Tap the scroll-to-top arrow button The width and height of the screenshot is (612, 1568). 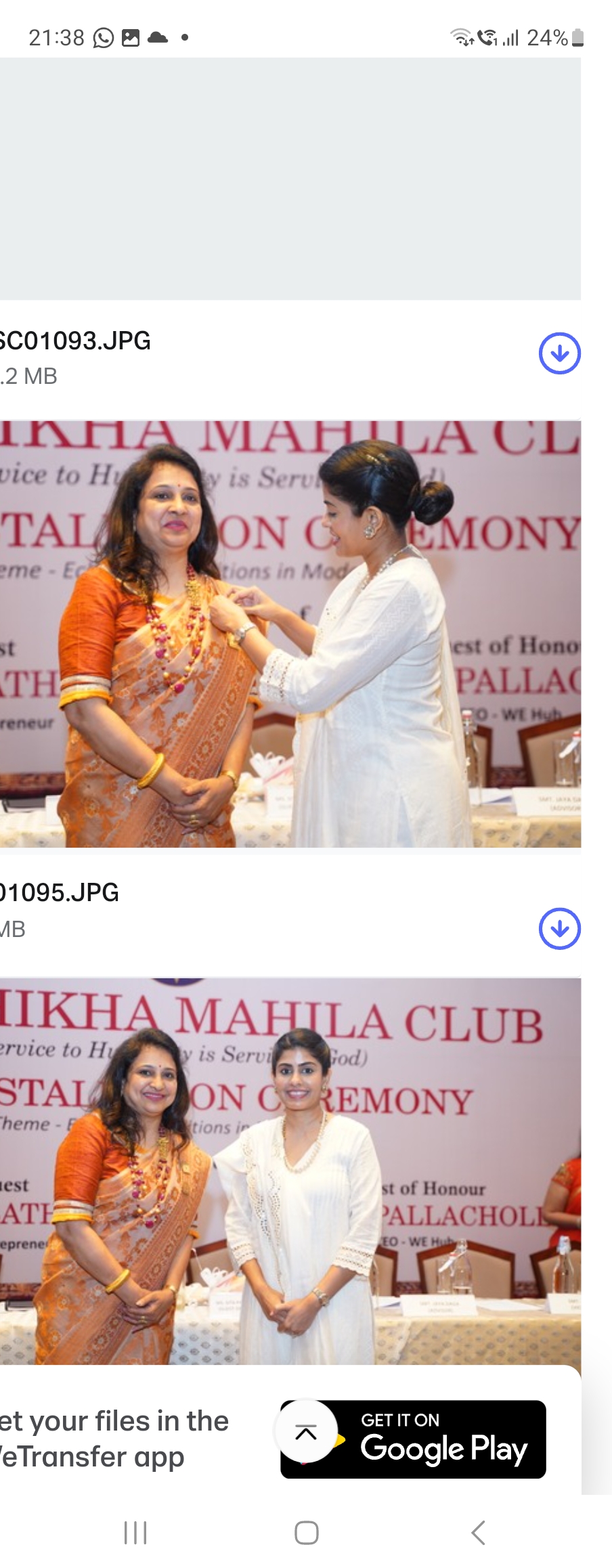(x=306, y=1432)
